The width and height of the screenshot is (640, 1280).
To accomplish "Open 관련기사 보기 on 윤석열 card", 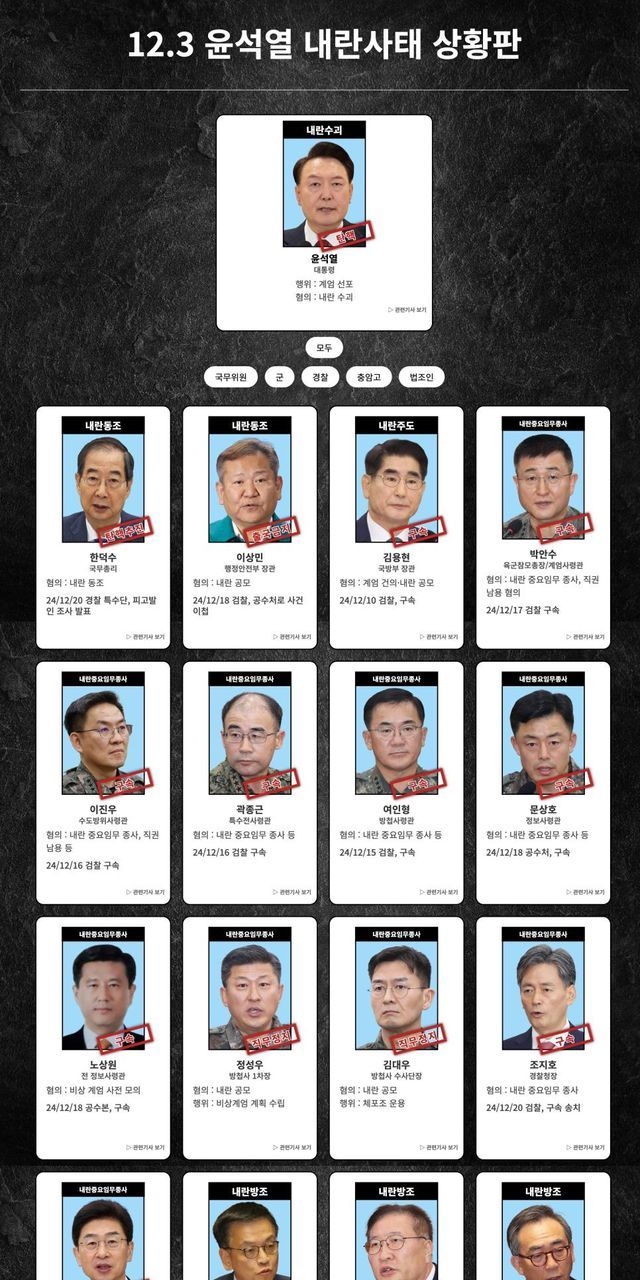I will click(x=407, y=310).
